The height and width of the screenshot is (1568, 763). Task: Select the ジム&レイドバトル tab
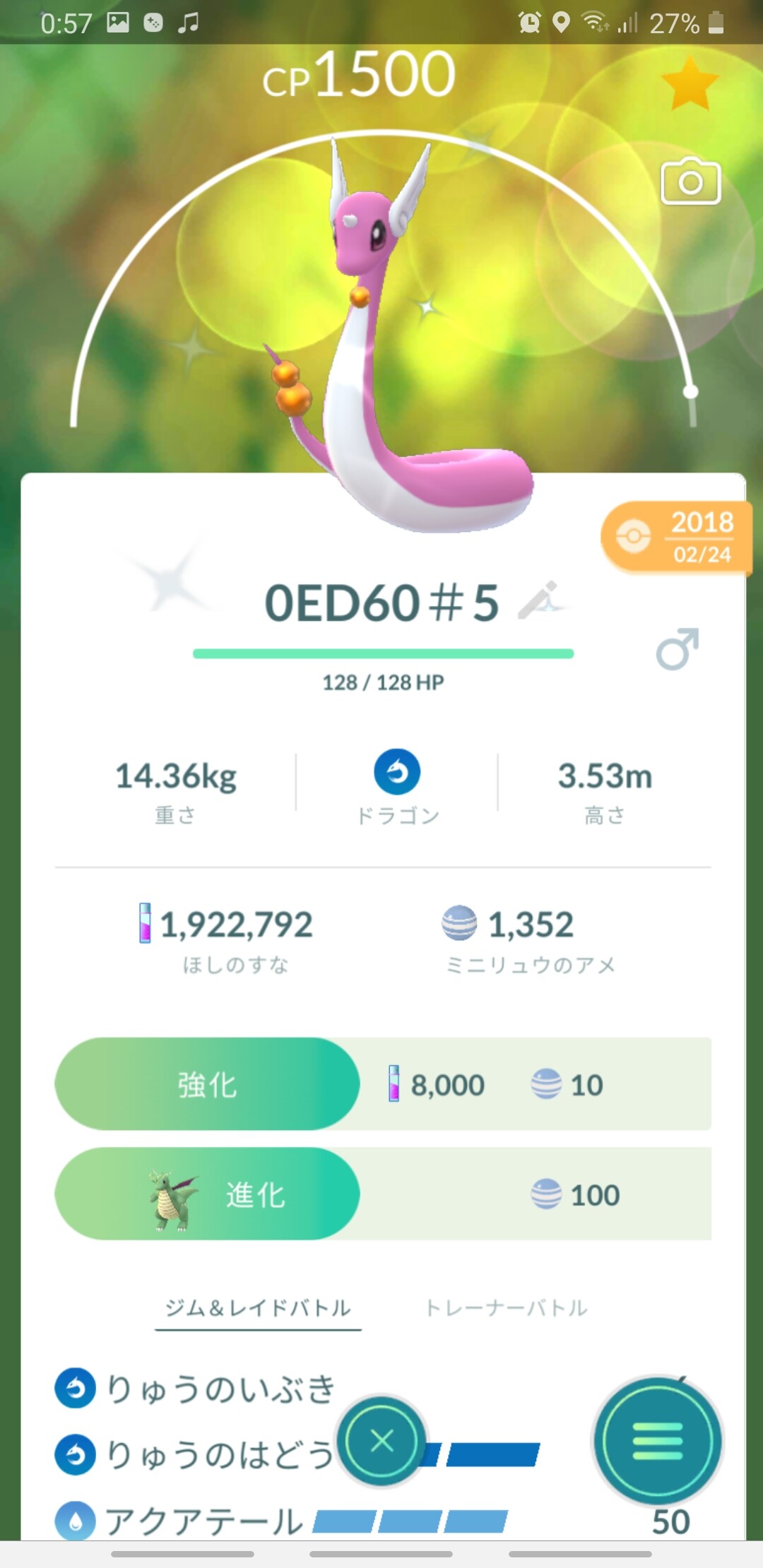(258, 1308)
